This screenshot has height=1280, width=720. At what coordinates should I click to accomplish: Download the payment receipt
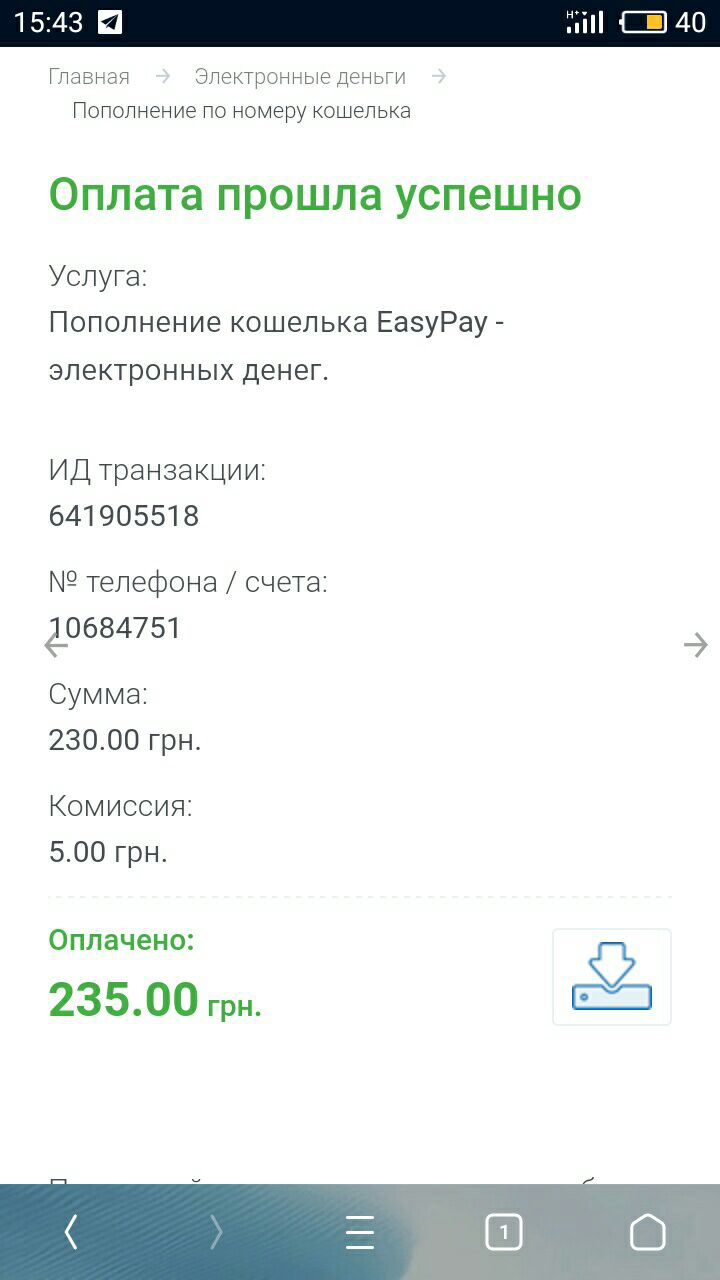(x=612, y=977)
